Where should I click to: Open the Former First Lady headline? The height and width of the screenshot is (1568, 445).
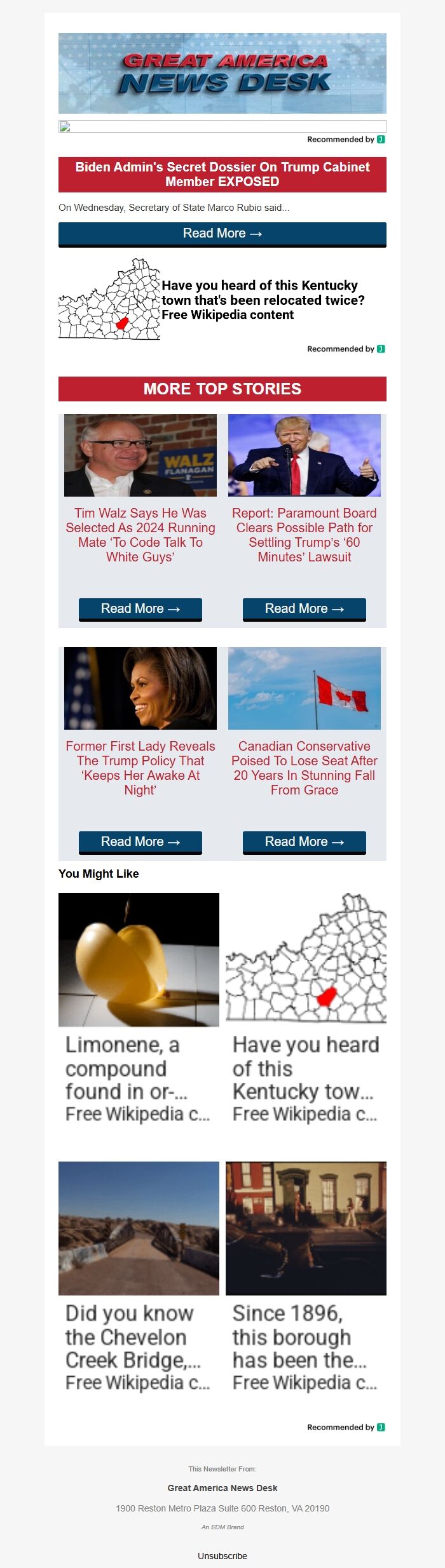pyautogui.click(x=140, y=768)
